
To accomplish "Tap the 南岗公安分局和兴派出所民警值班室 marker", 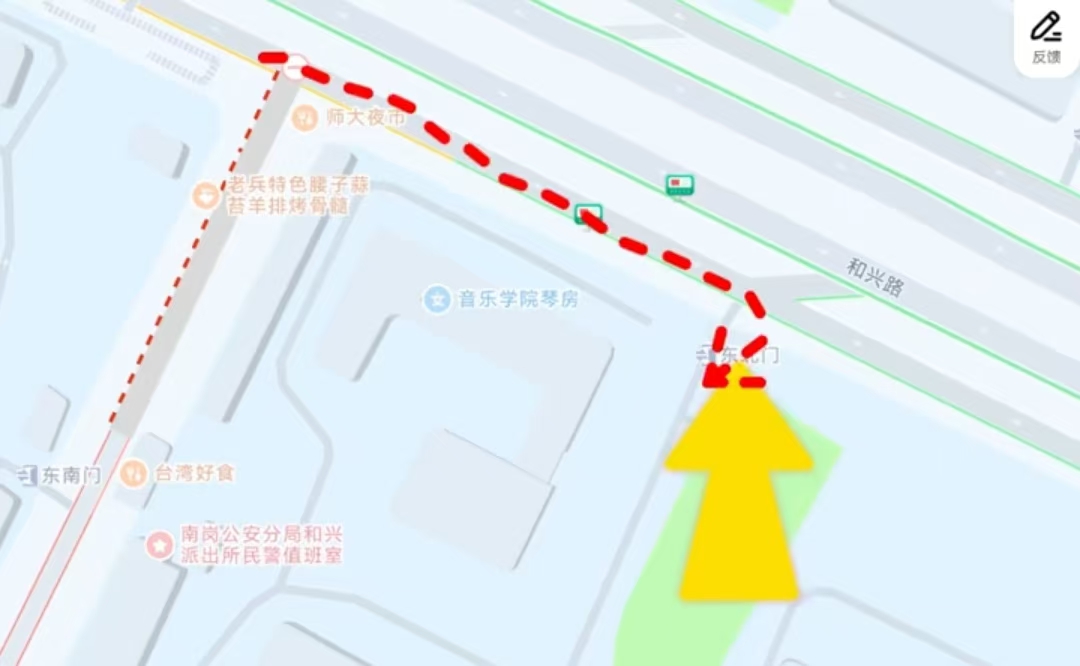I will pyautogui.click(x=159, y=544).
